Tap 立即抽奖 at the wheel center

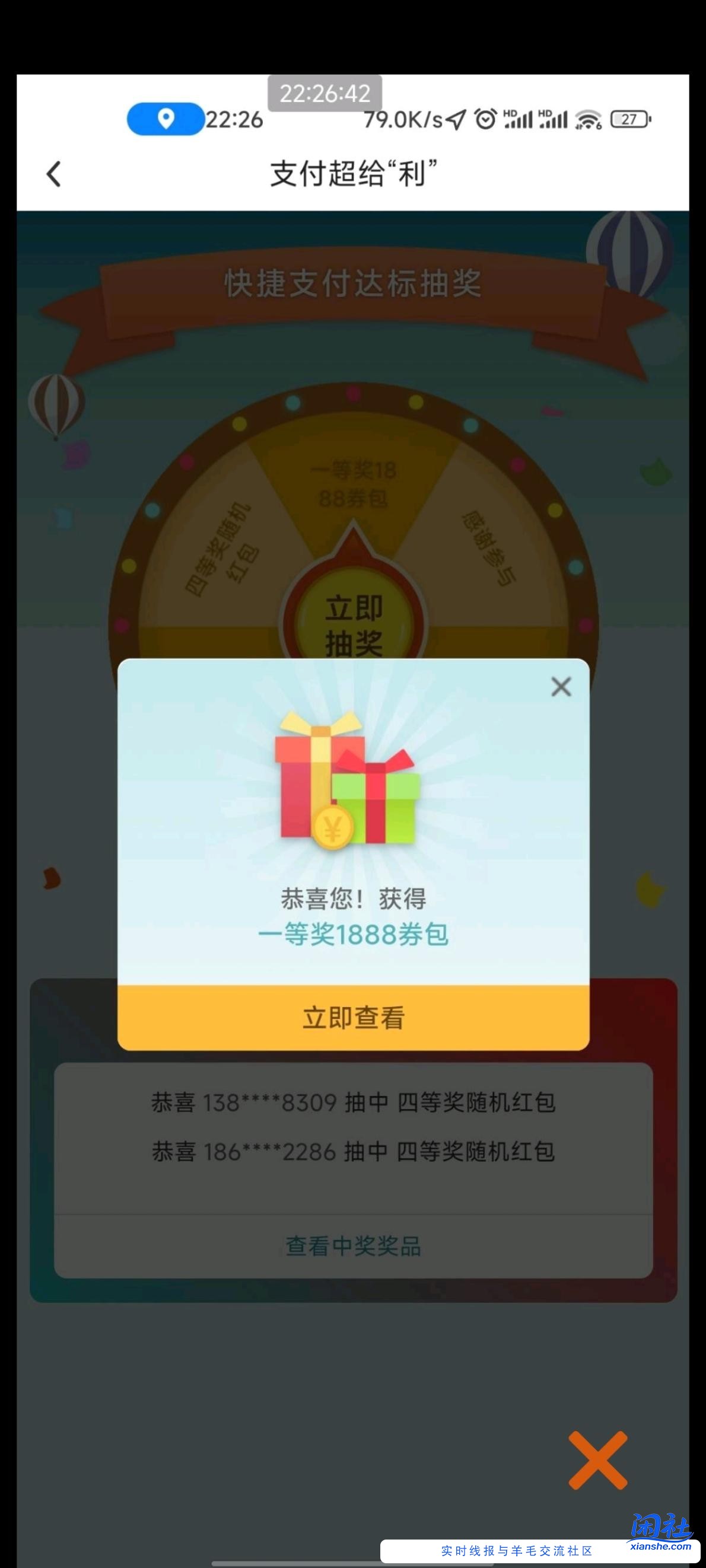pos(354,622)
